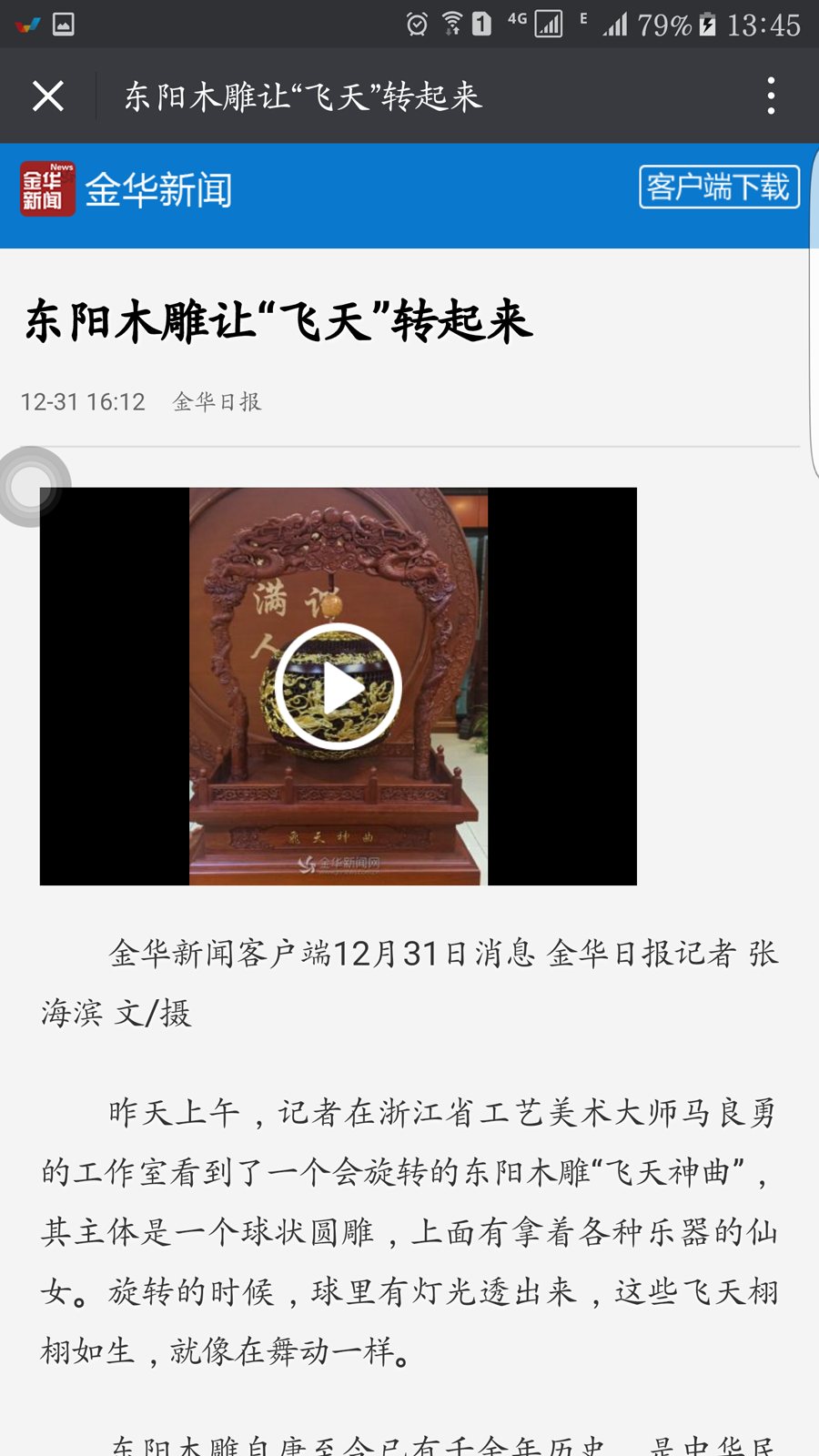Open the 金华新闻 header logo
The image size is (819, 1456).
click(126, 189)
